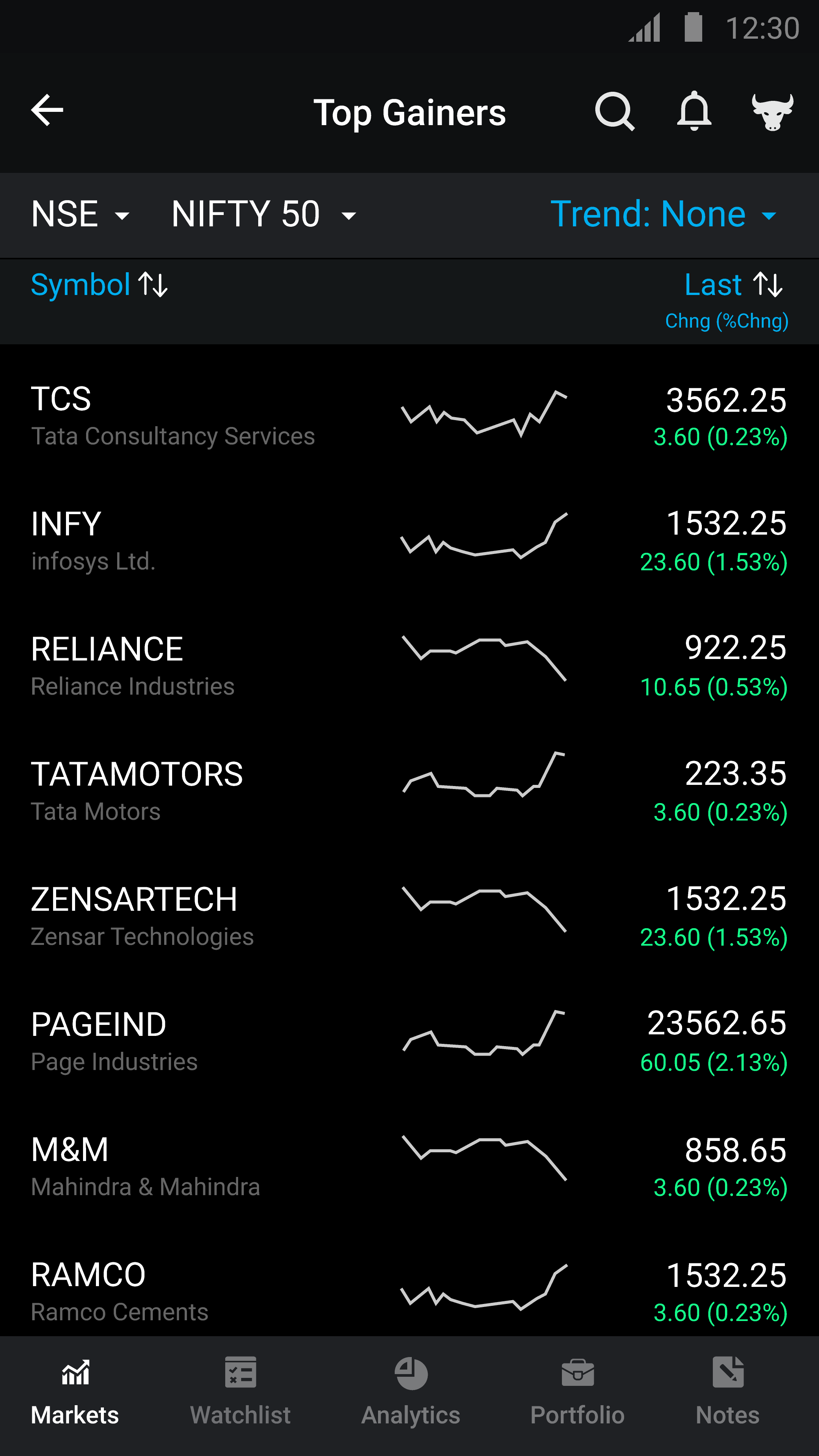Go back using the arrow
Viewport: 819px width, 1456px height.
click(x=47, y=110)
